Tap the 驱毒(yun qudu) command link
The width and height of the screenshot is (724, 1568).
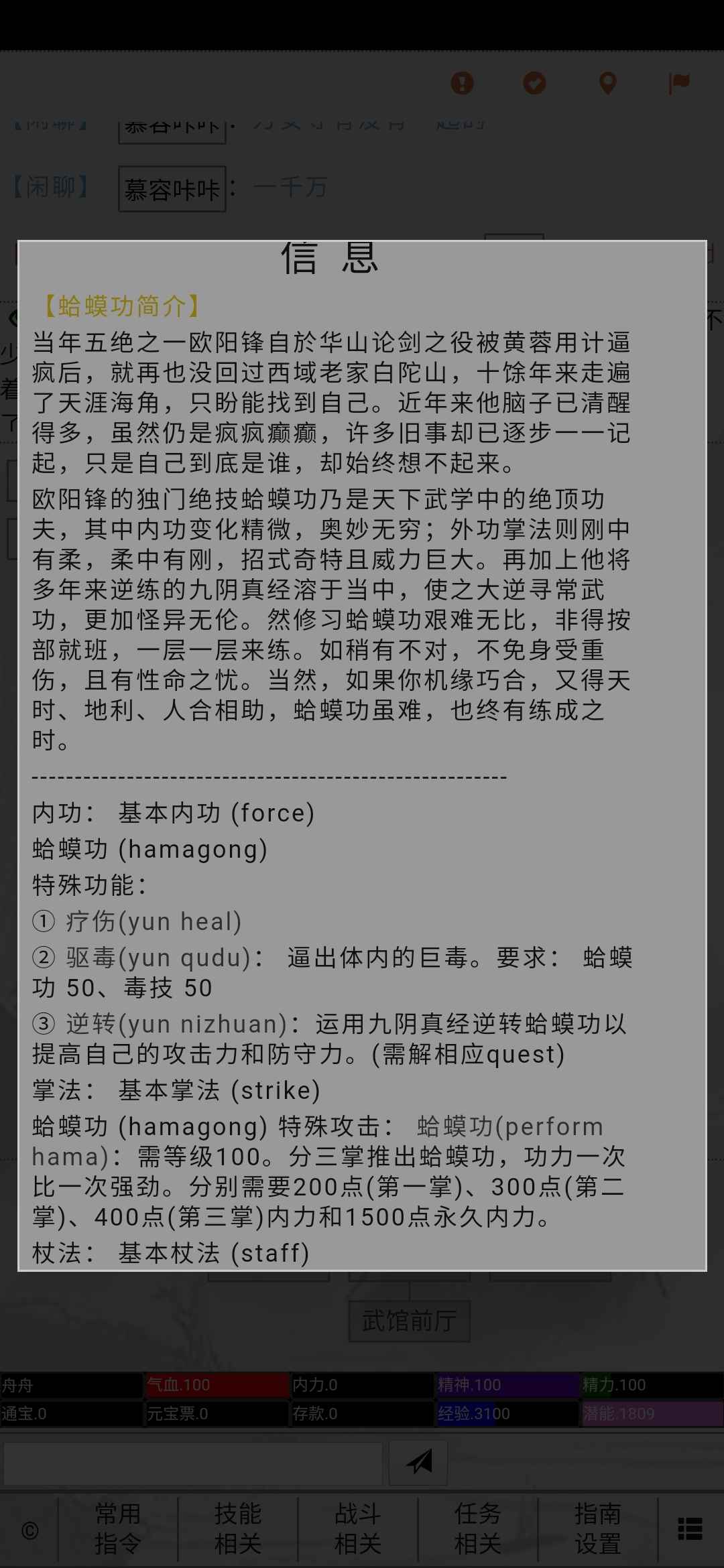tap(158, 958)
